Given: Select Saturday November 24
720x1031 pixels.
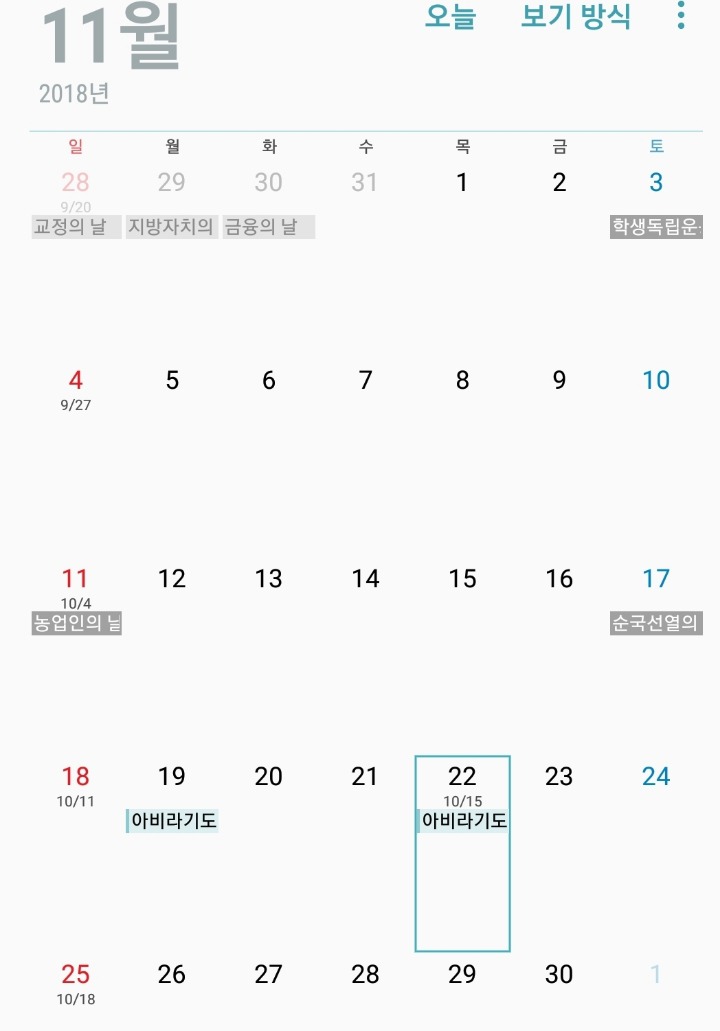Looking at the screenshot, I should [656, 777].
